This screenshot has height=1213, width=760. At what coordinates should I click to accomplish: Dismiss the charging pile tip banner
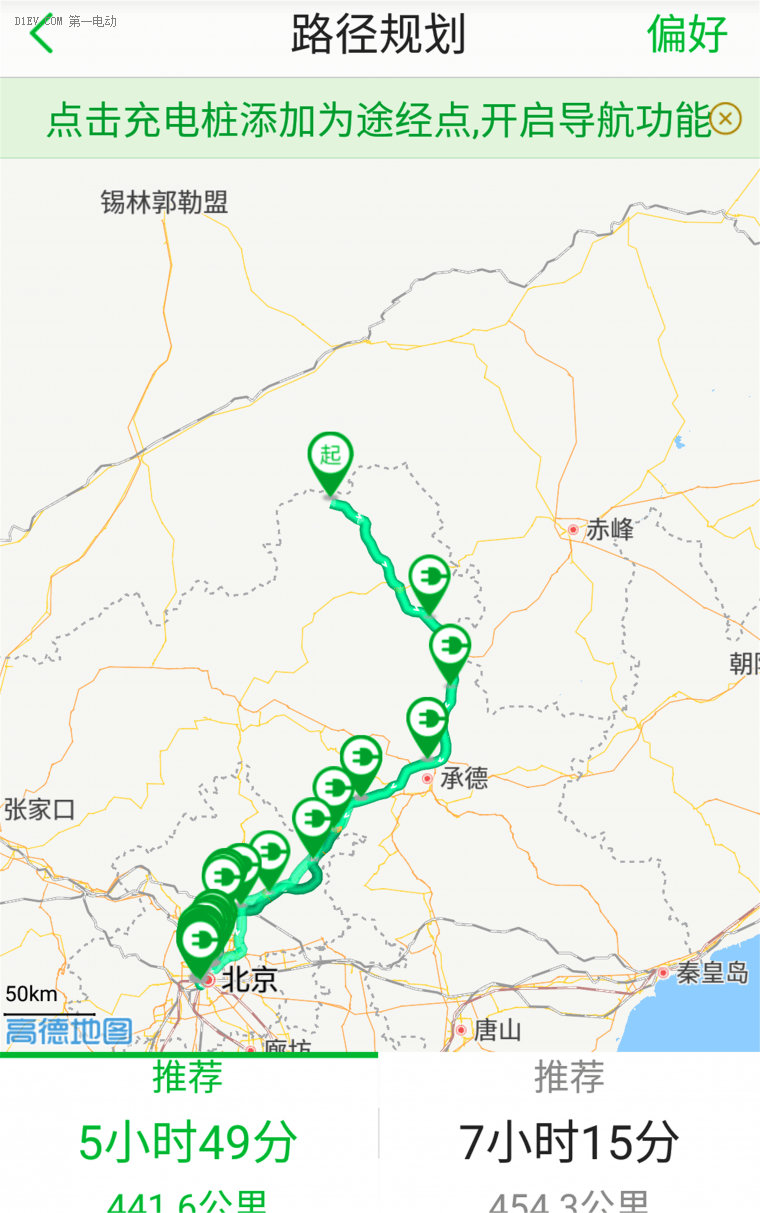point(726,120)
